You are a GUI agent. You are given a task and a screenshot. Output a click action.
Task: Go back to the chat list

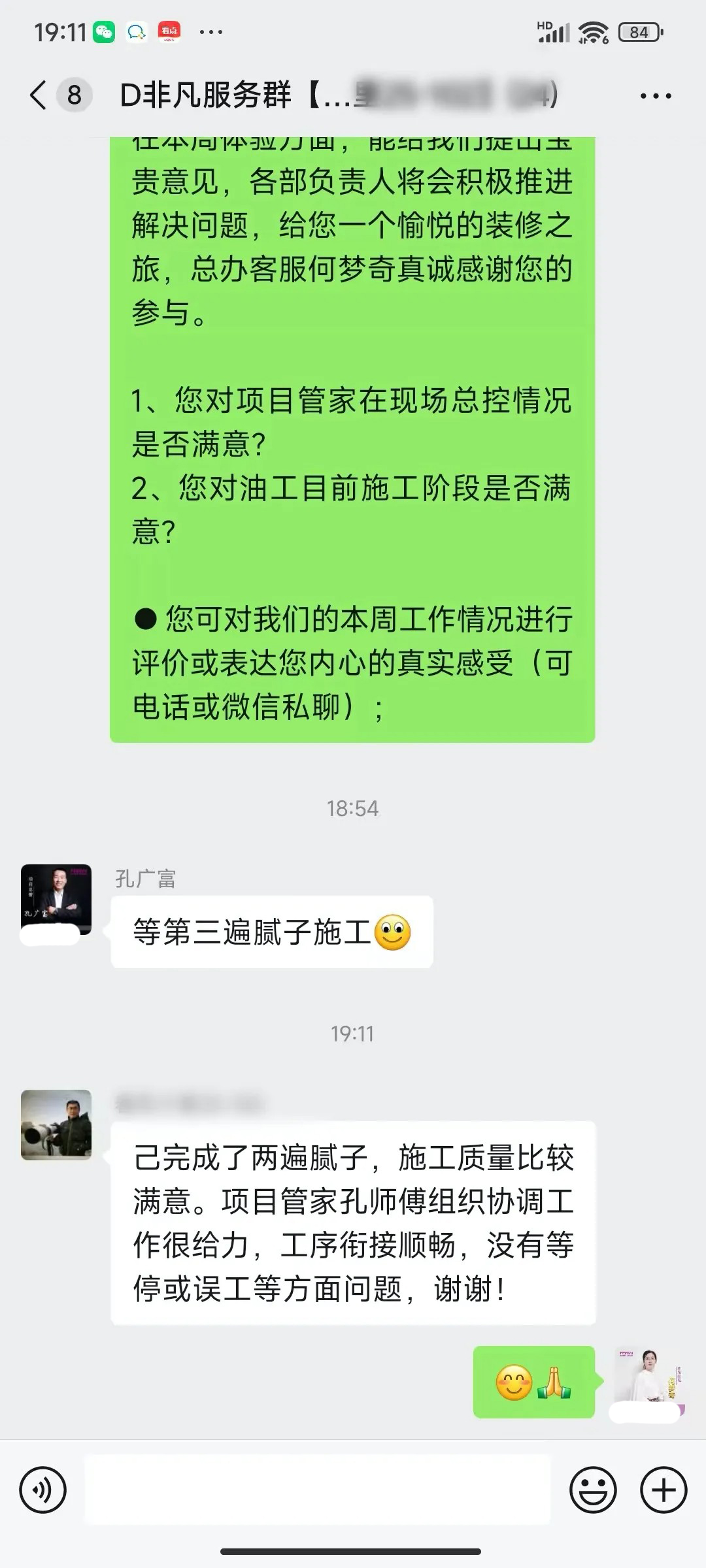coord(39,95)
